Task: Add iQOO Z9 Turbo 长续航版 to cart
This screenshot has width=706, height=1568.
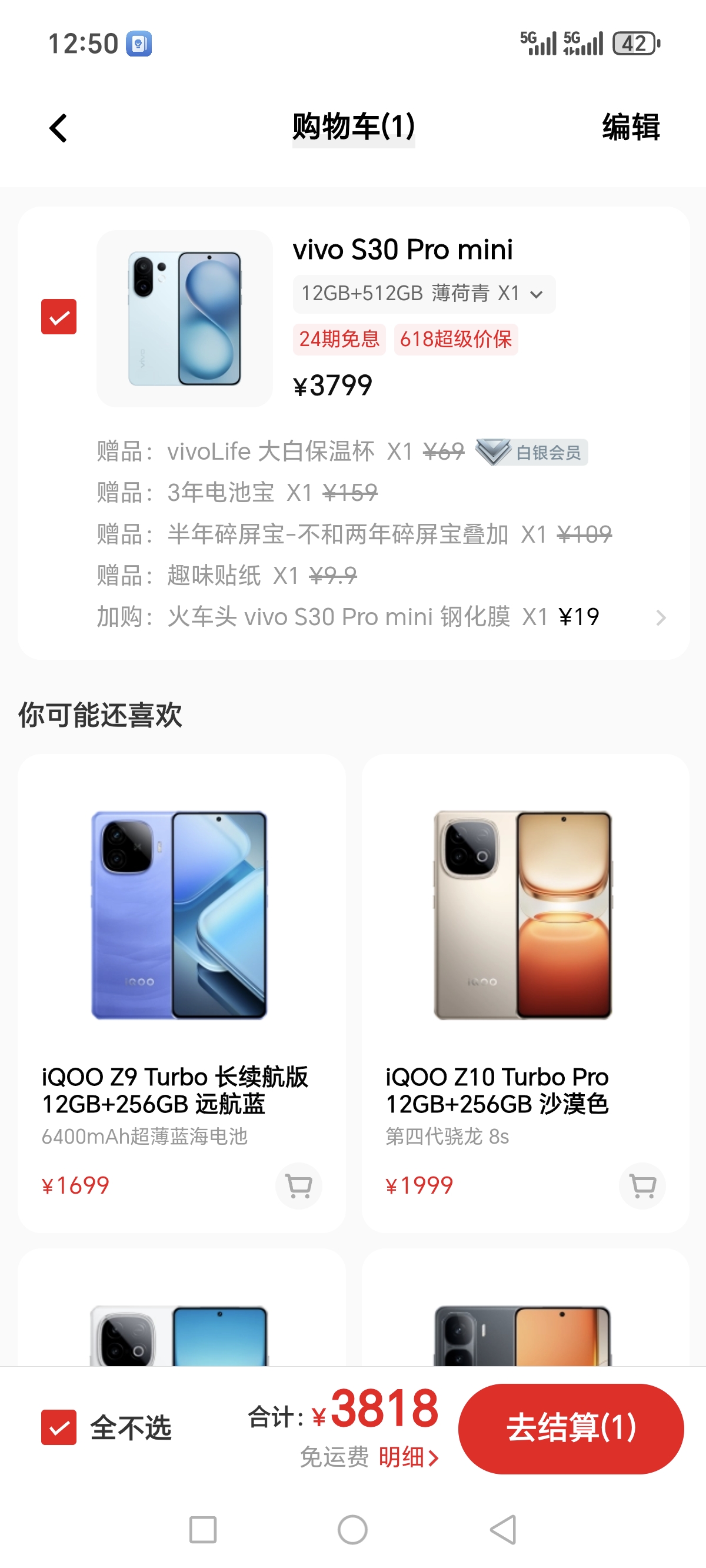Action: [298, 1185]
